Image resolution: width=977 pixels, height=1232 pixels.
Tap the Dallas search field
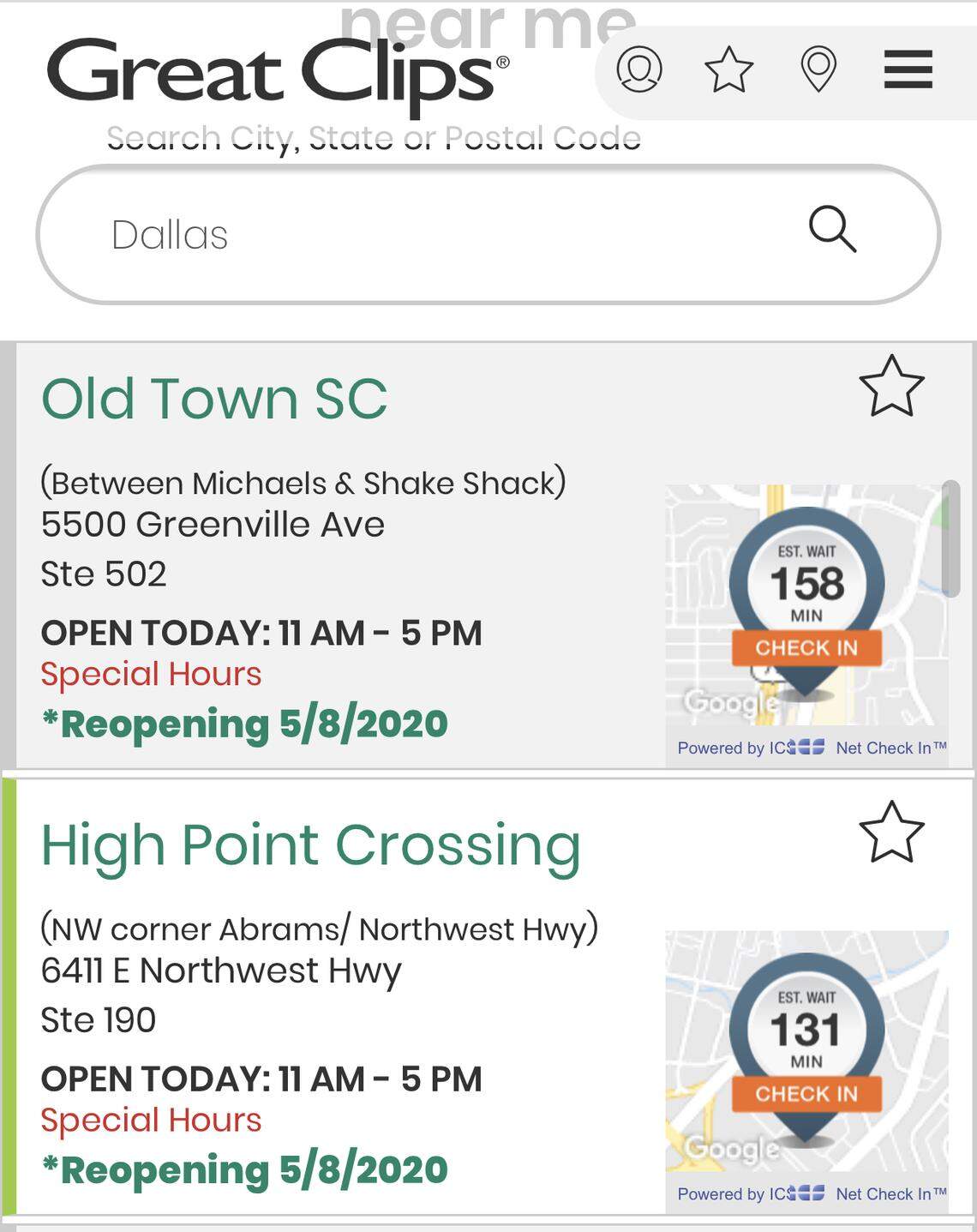tap(429, 235)
